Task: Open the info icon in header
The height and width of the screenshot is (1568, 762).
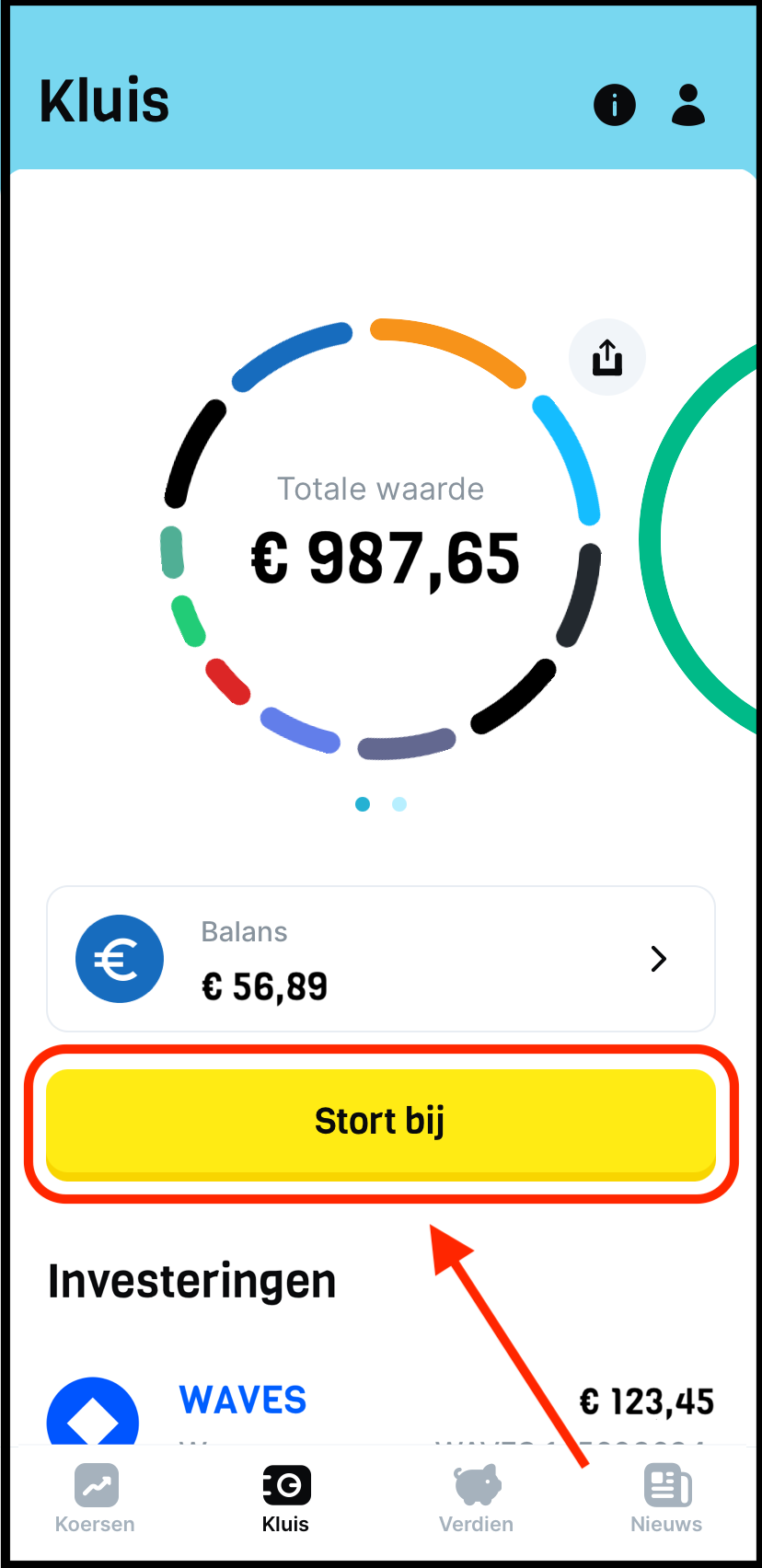Action: [614, 105]
